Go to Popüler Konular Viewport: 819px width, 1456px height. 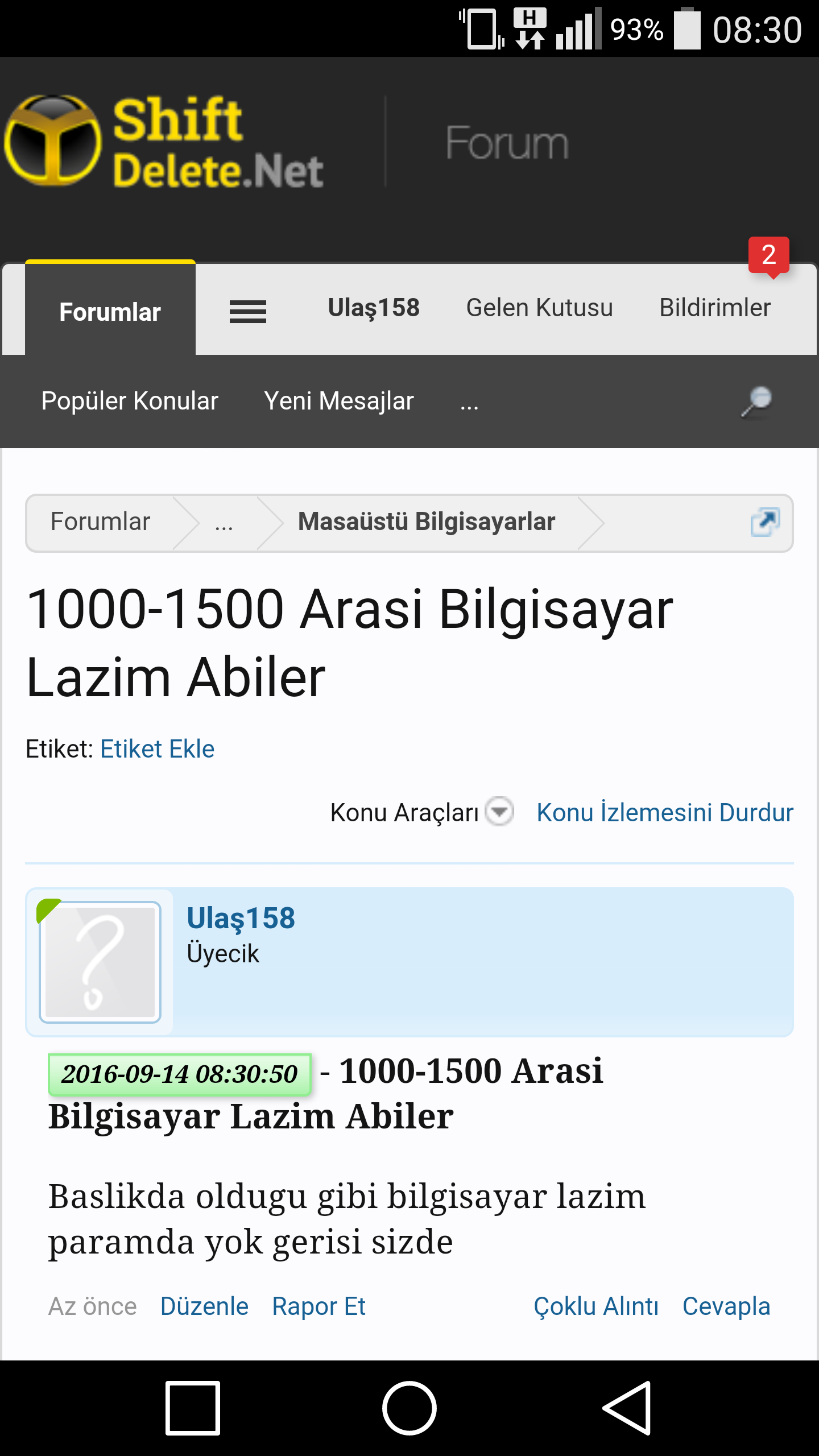pyautogui.click(x=130, y=401)
